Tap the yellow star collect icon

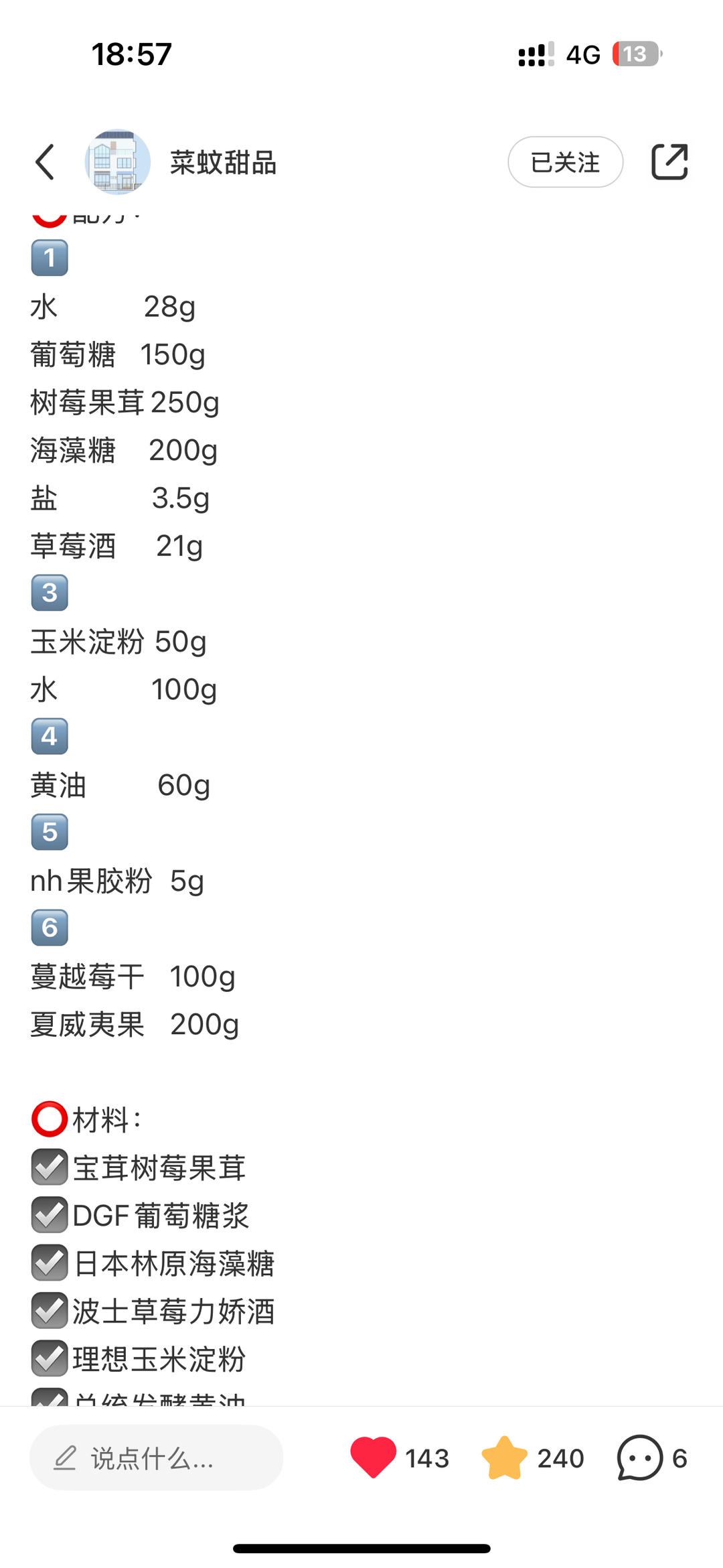(x=507, y=1457)
